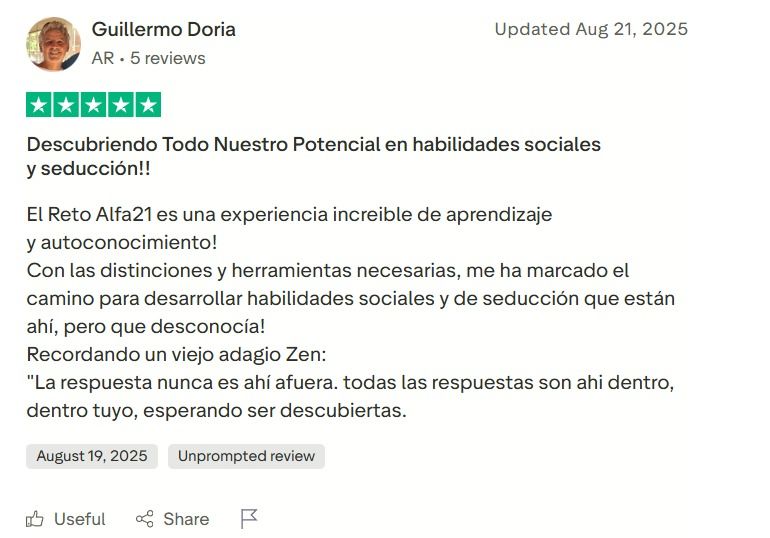Viewport: 770px width, 538px height.
Task: Mark the review as Useful
Action: (66, 519)
